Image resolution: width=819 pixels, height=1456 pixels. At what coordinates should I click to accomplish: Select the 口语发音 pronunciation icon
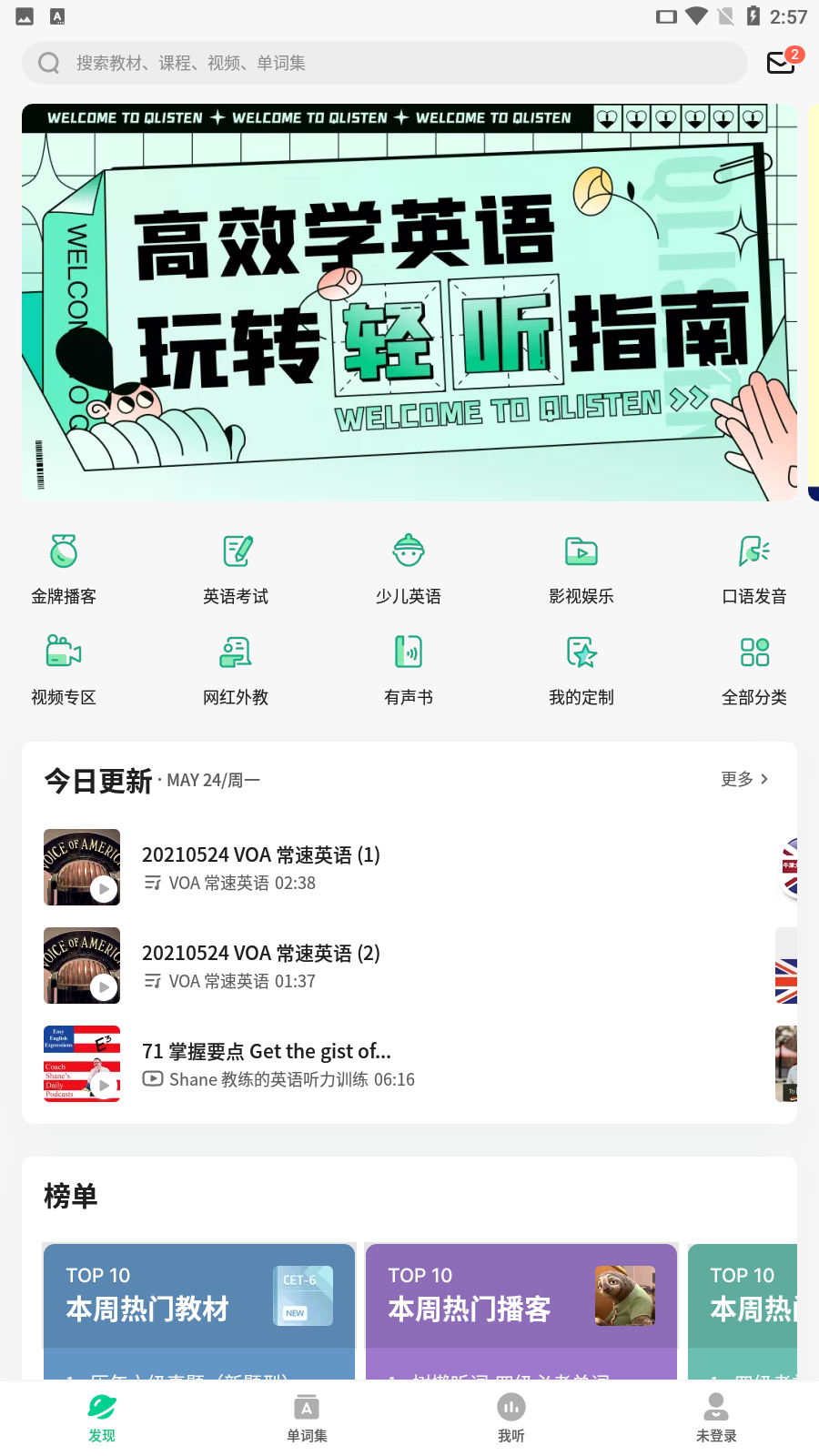coord(753,569)
